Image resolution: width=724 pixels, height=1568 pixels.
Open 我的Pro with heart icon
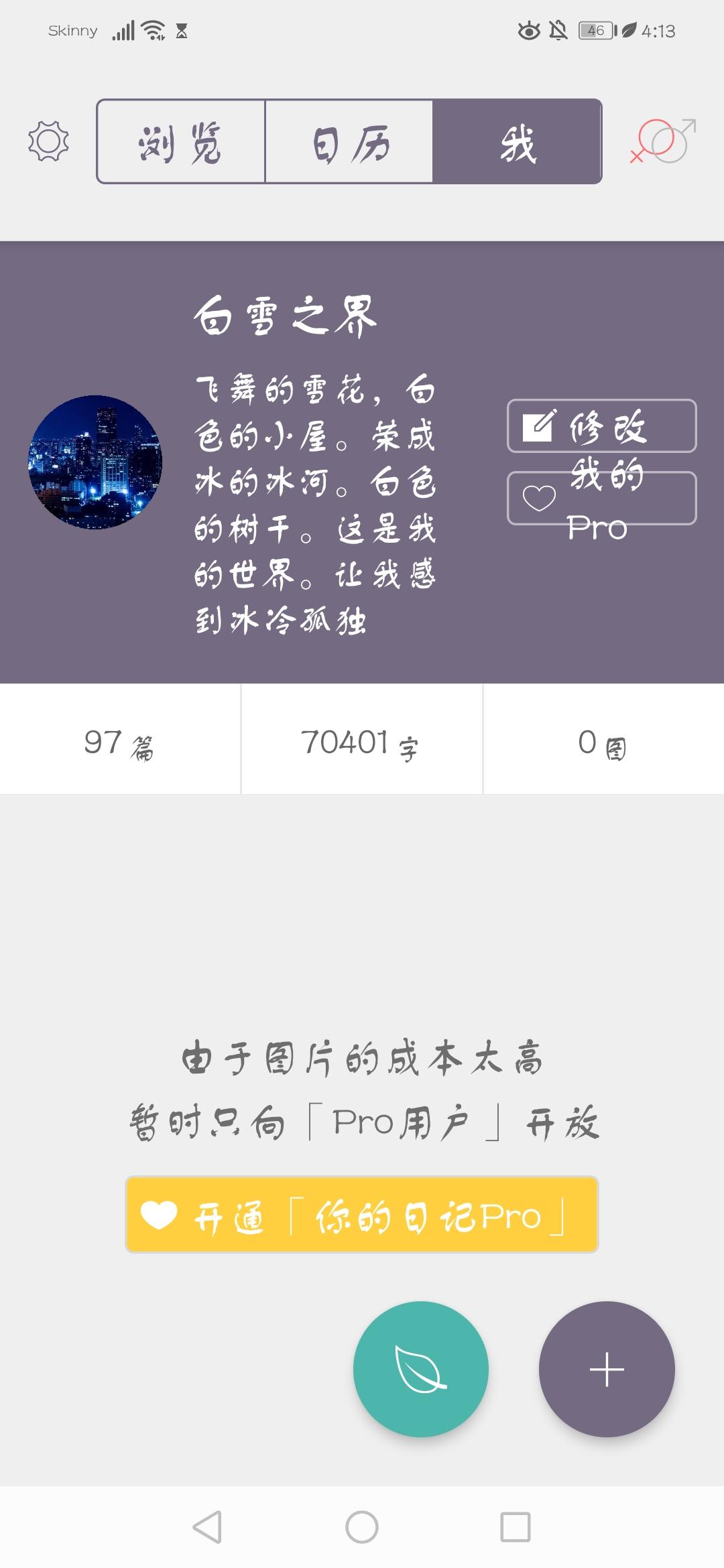601,499
